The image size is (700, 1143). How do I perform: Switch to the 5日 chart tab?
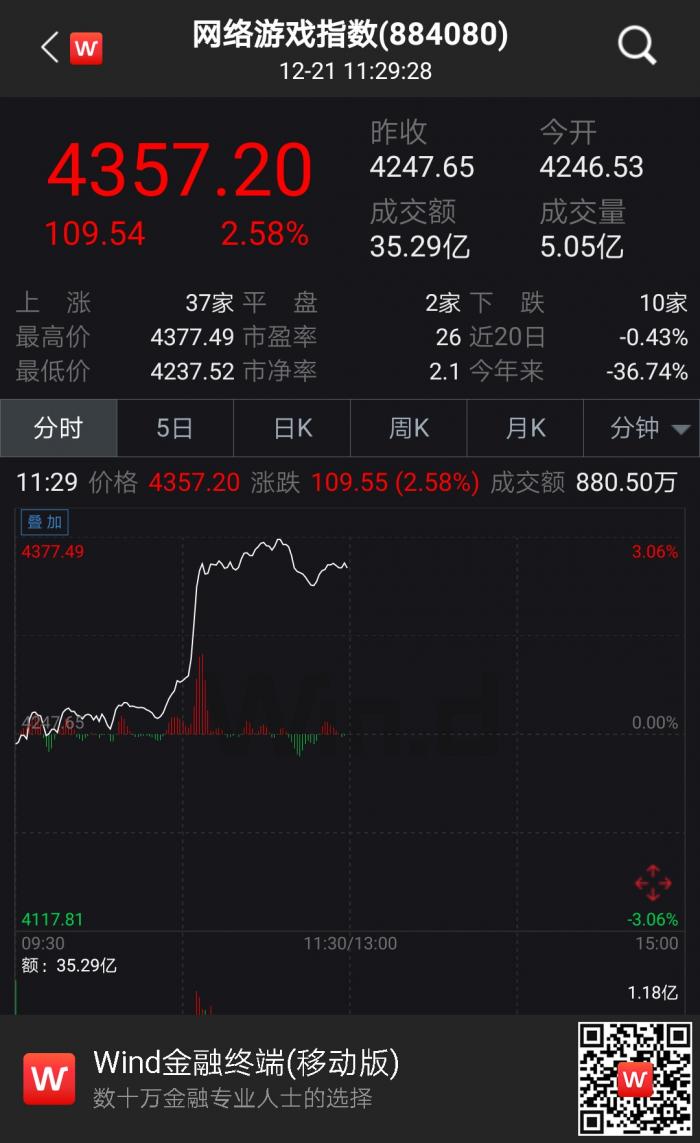(x=175, y=428)
